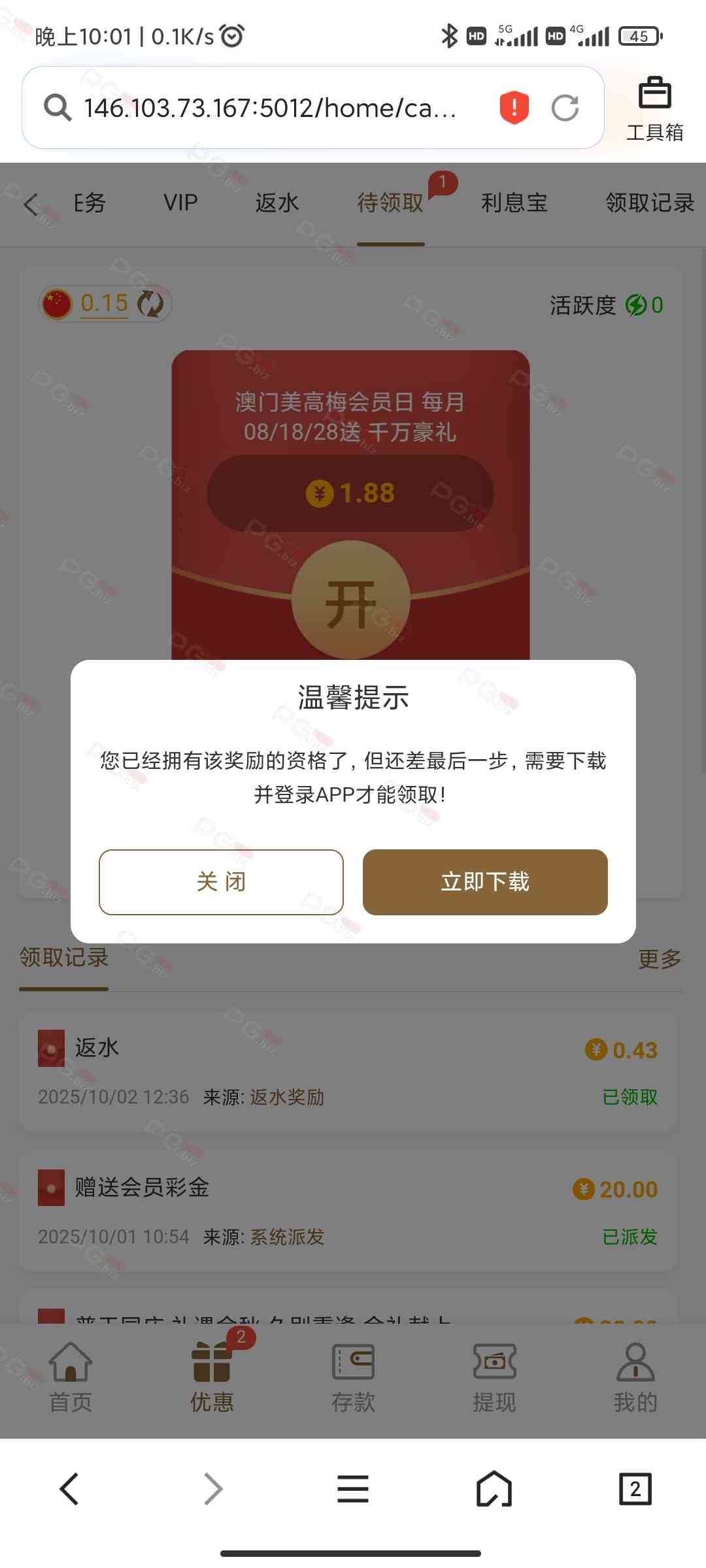Go to the browser home page
The height and width of the screenshot is (1568, 706).
494,1489
